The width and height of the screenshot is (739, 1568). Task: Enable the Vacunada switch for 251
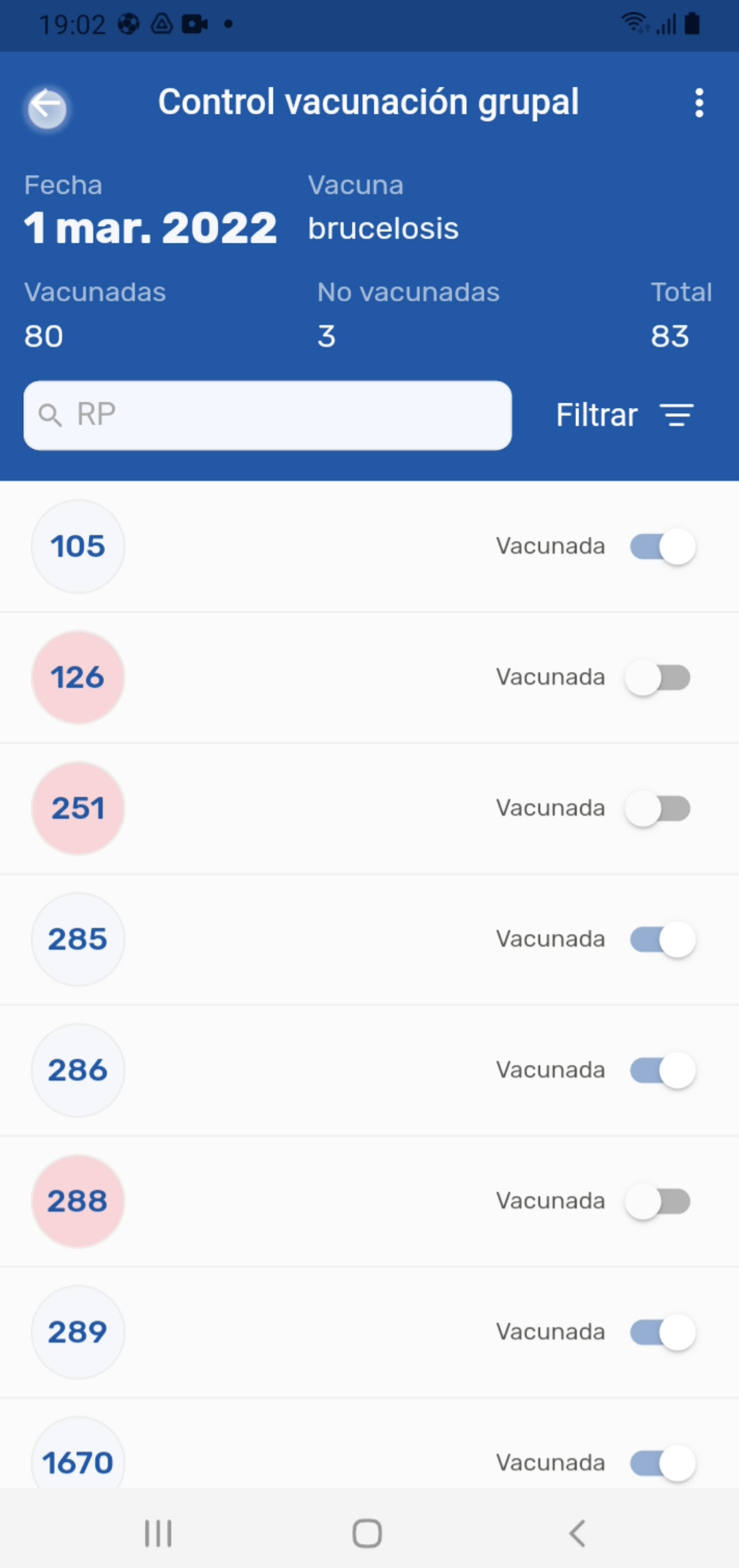point(659,808)
